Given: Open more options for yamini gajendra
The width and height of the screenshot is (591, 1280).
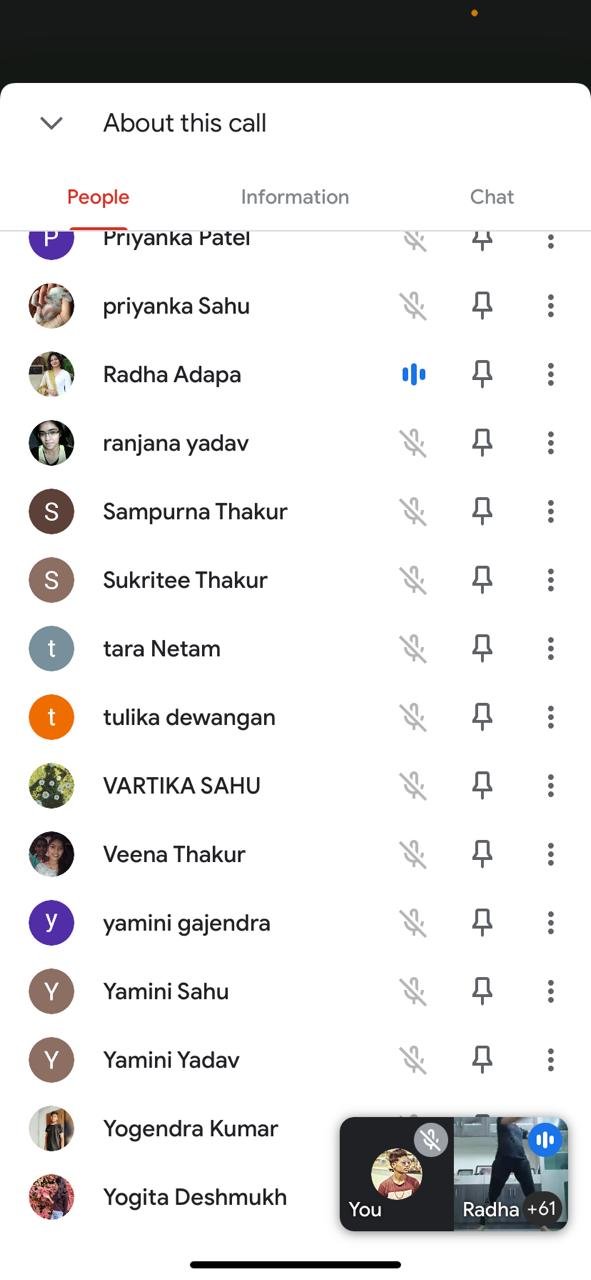Looking at the screenshot, I should pyautogui.click(x=550, y=922).
